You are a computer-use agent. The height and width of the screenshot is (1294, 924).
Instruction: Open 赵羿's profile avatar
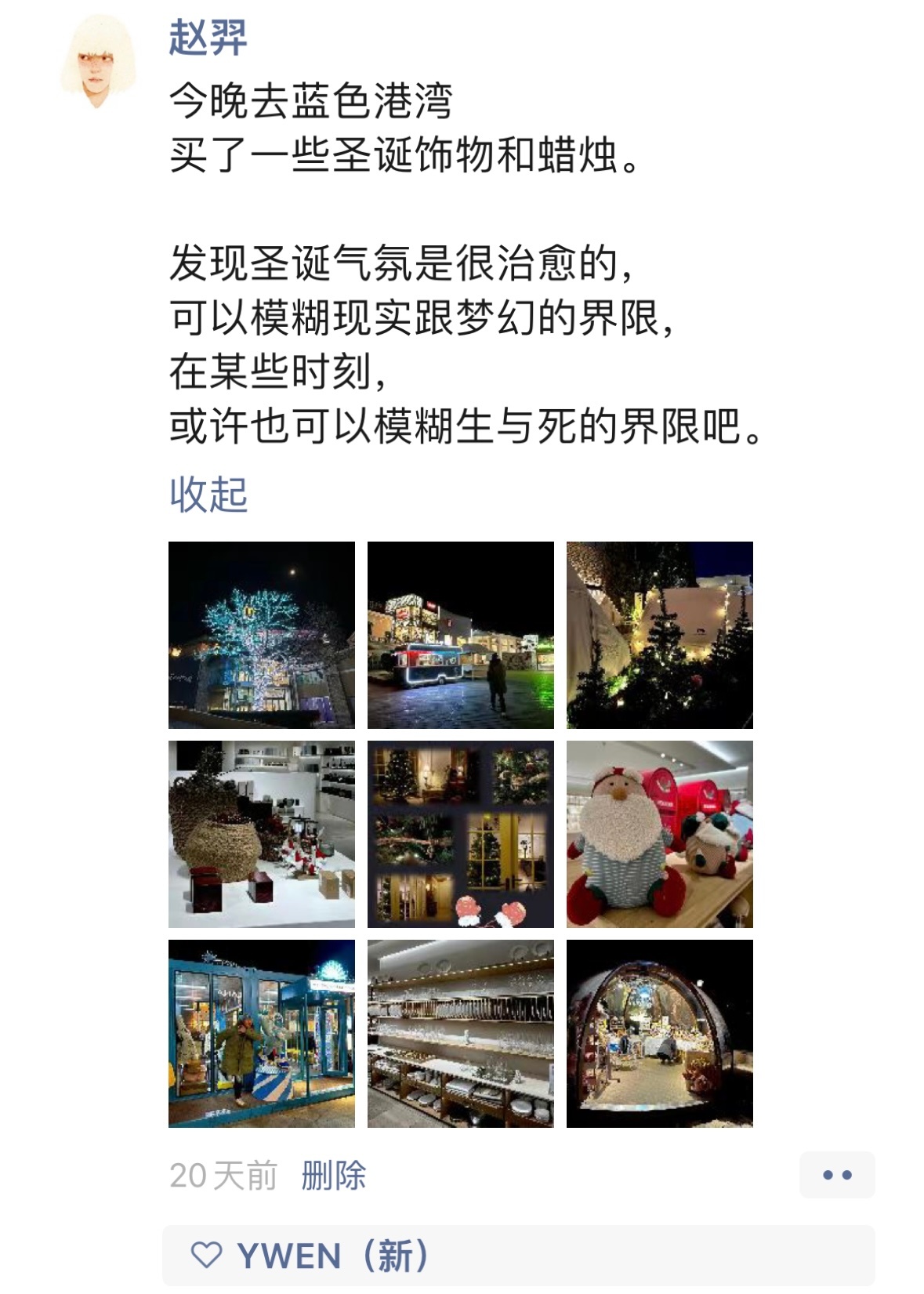coord(97,62)
